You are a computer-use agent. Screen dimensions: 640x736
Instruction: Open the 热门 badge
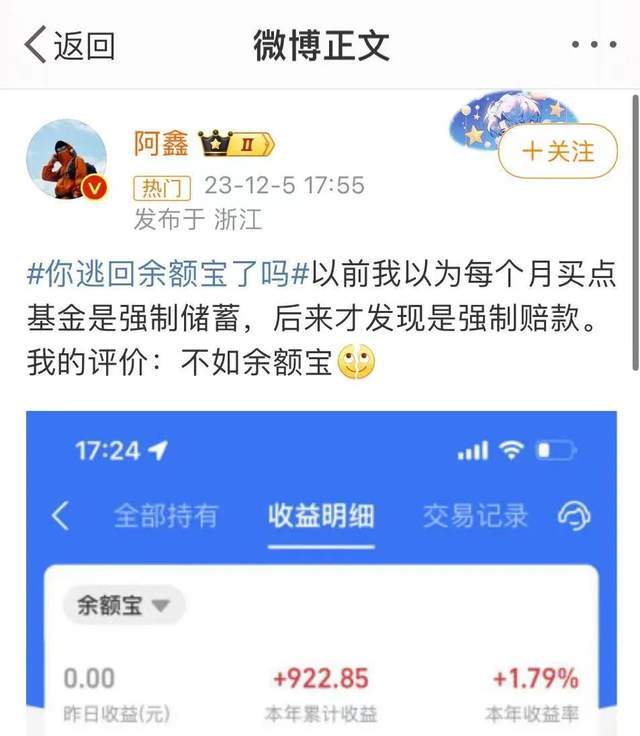(162, 187)
